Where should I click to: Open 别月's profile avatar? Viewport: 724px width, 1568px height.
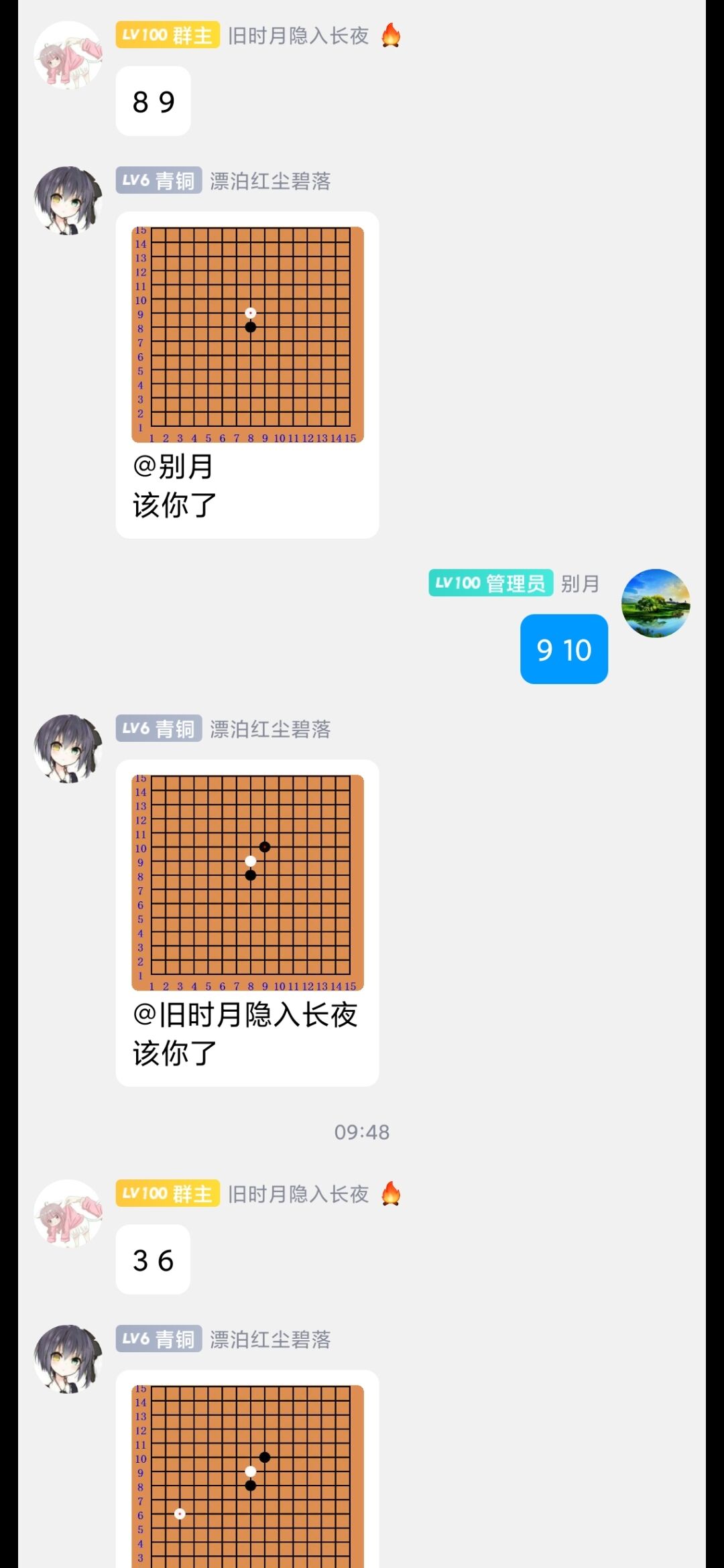coord(655,603)
